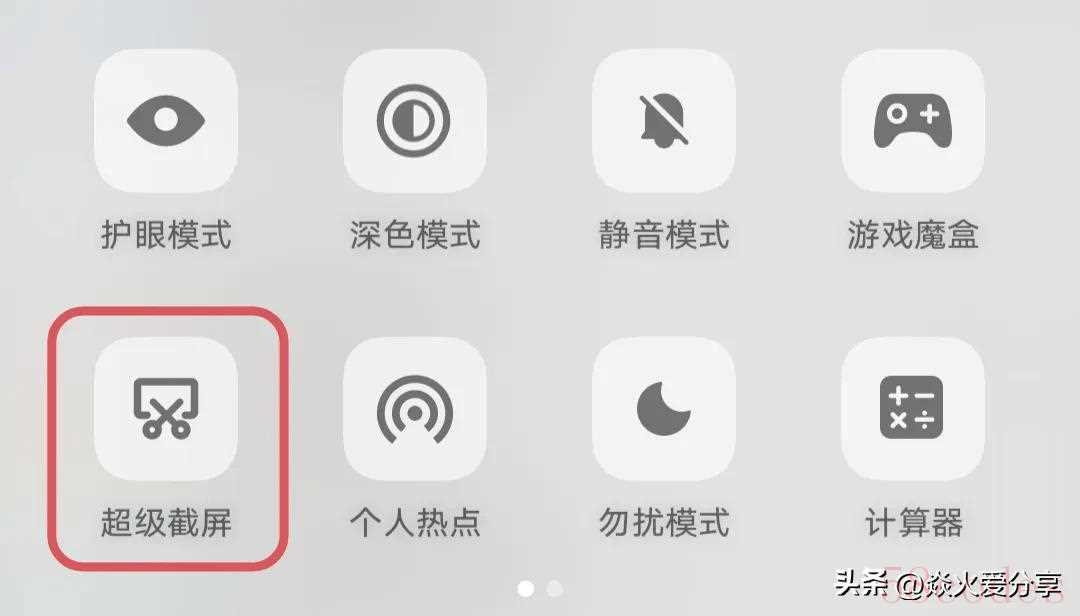Screen dimensions: 1080x616
Task: Enable do not disturb mode (勿扰模式)
Action: pos(664,409)
